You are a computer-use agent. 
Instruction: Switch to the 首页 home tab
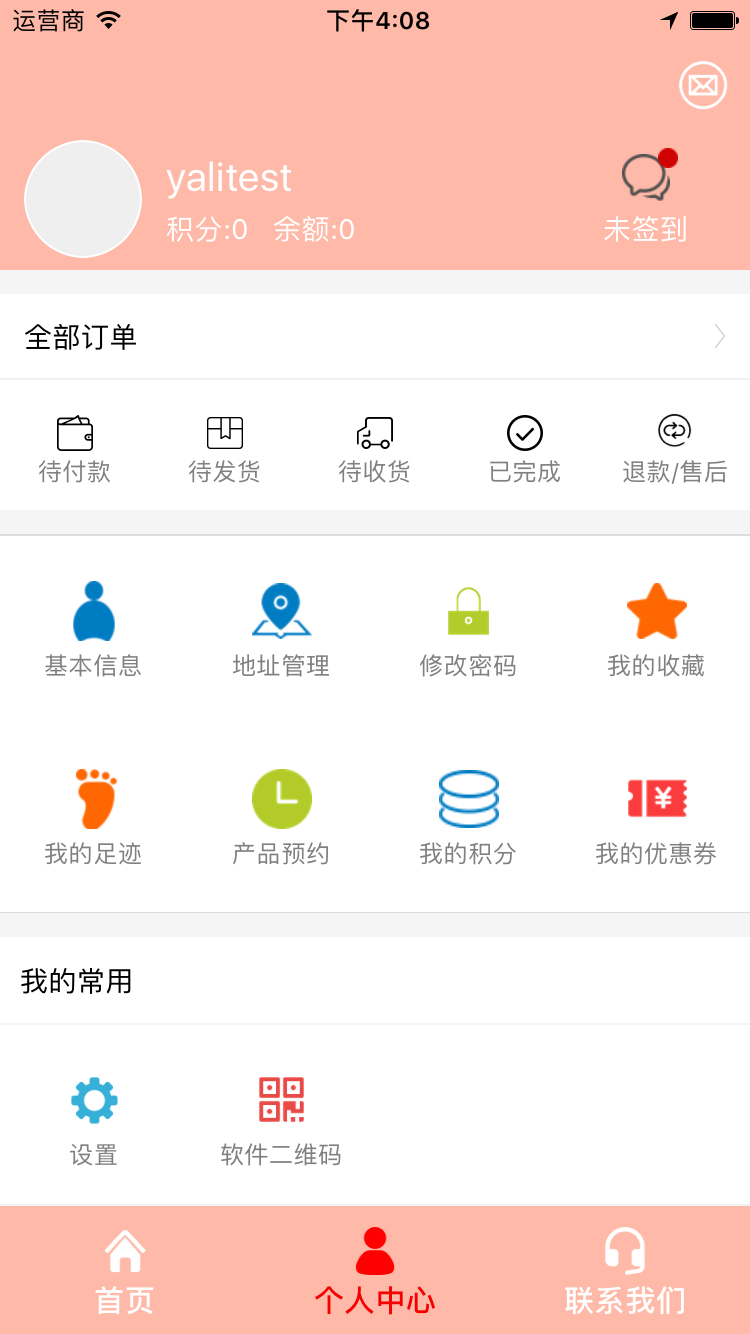(x=125, y=1270)
